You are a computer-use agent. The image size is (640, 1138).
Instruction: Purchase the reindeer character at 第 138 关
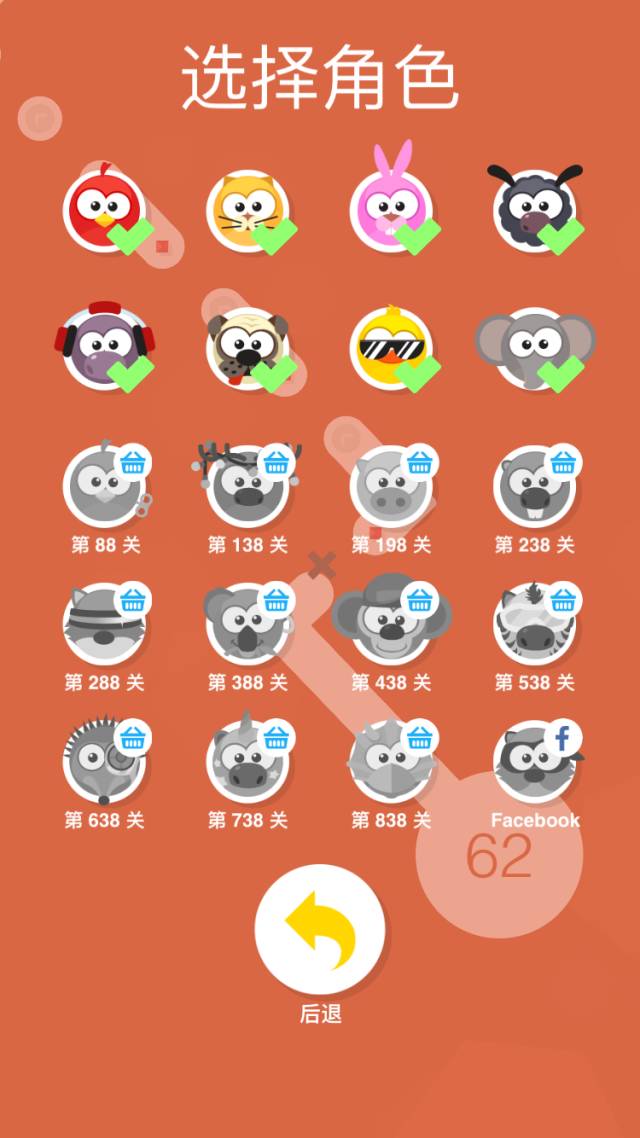point(247,487)
